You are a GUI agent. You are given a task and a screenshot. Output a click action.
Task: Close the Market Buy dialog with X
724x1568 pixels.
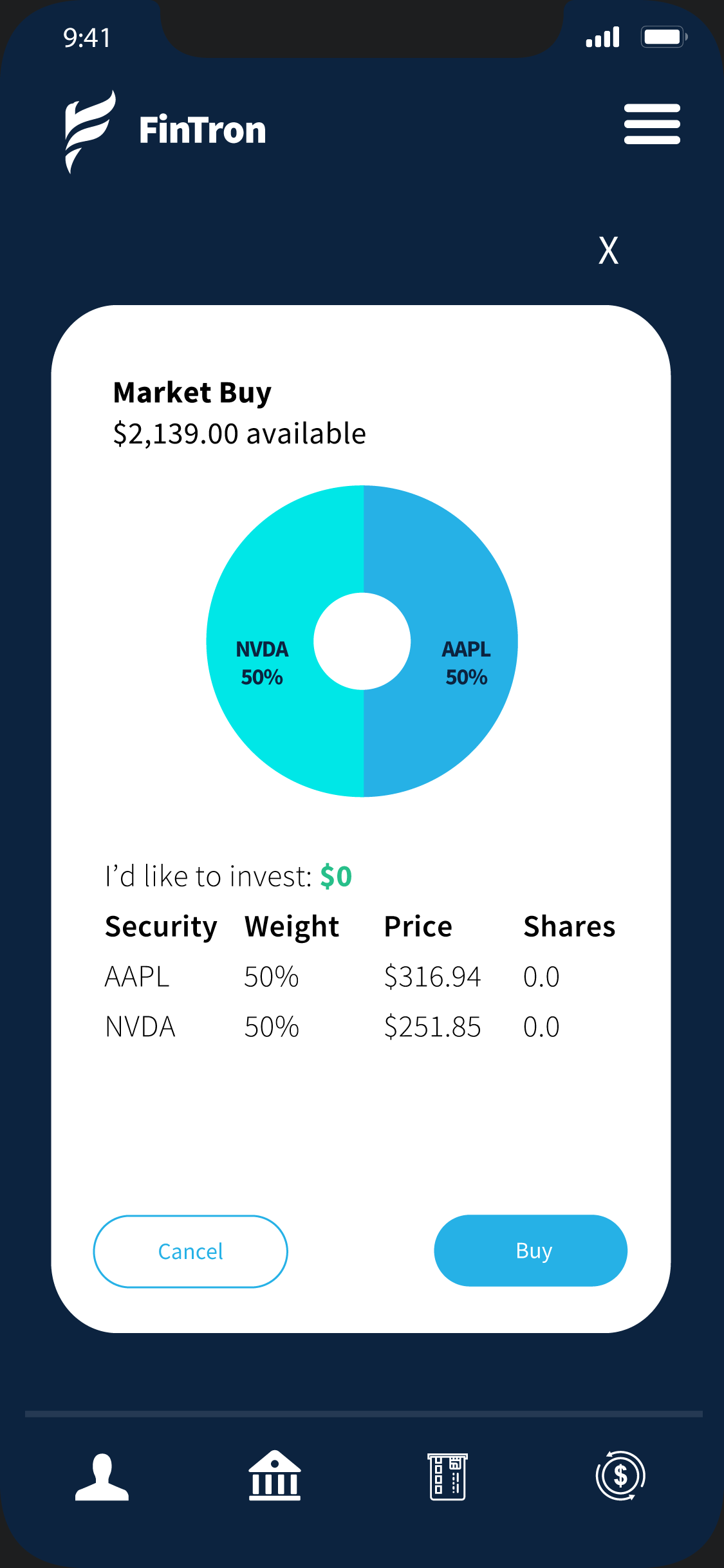608,250
